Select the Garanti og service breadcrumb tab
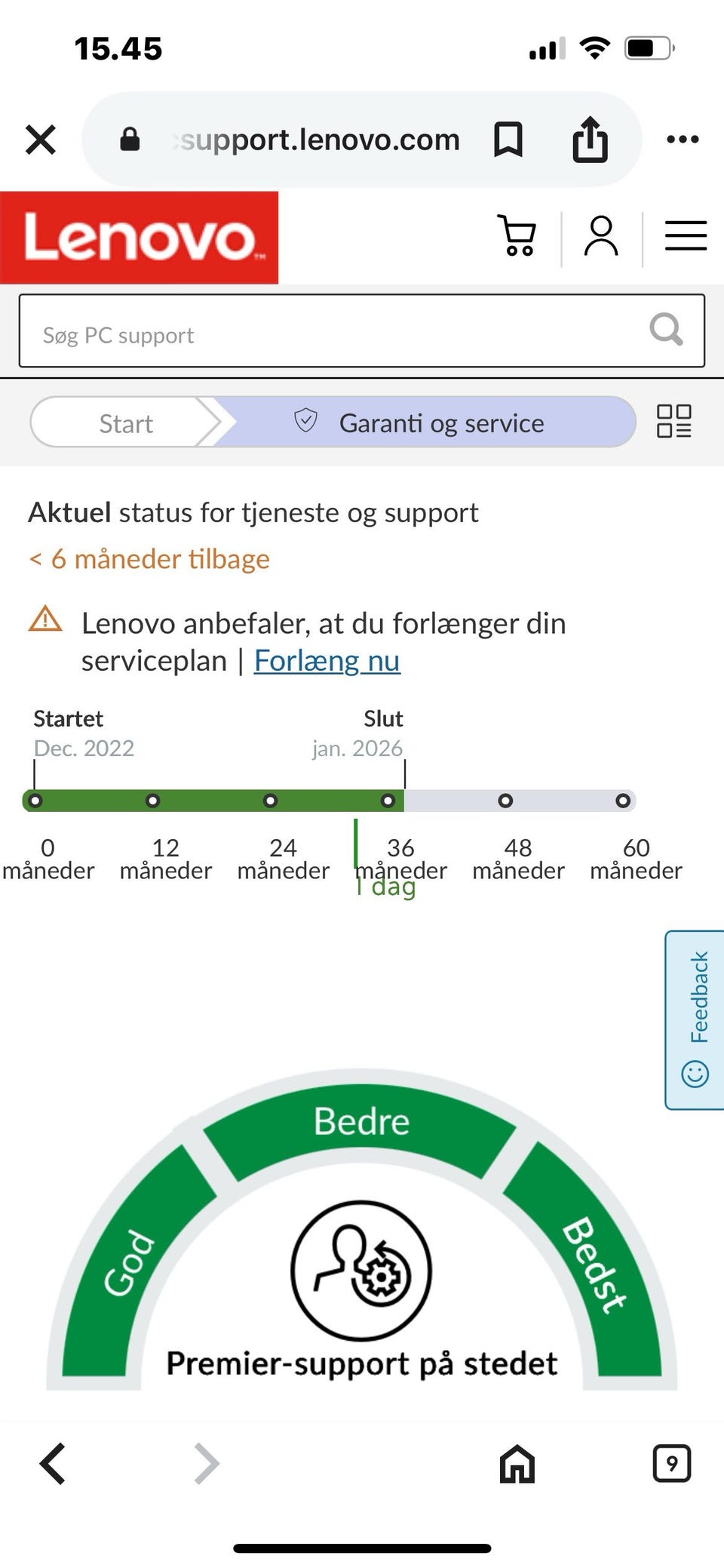The height and width of the screenshot is (1568, 724). click(x=442, y=423)
